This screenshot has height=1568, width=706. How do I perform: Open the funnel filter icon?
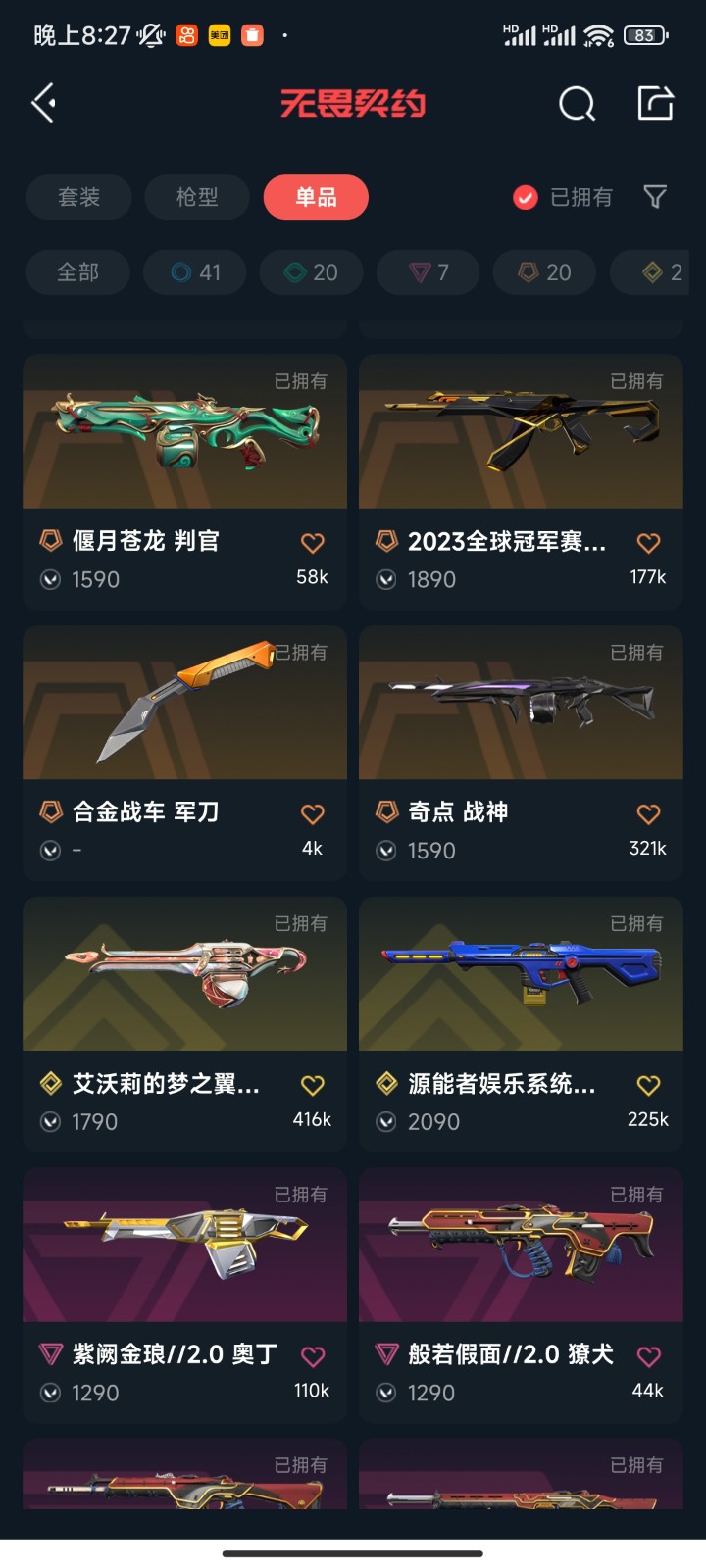tap(655, 198)
